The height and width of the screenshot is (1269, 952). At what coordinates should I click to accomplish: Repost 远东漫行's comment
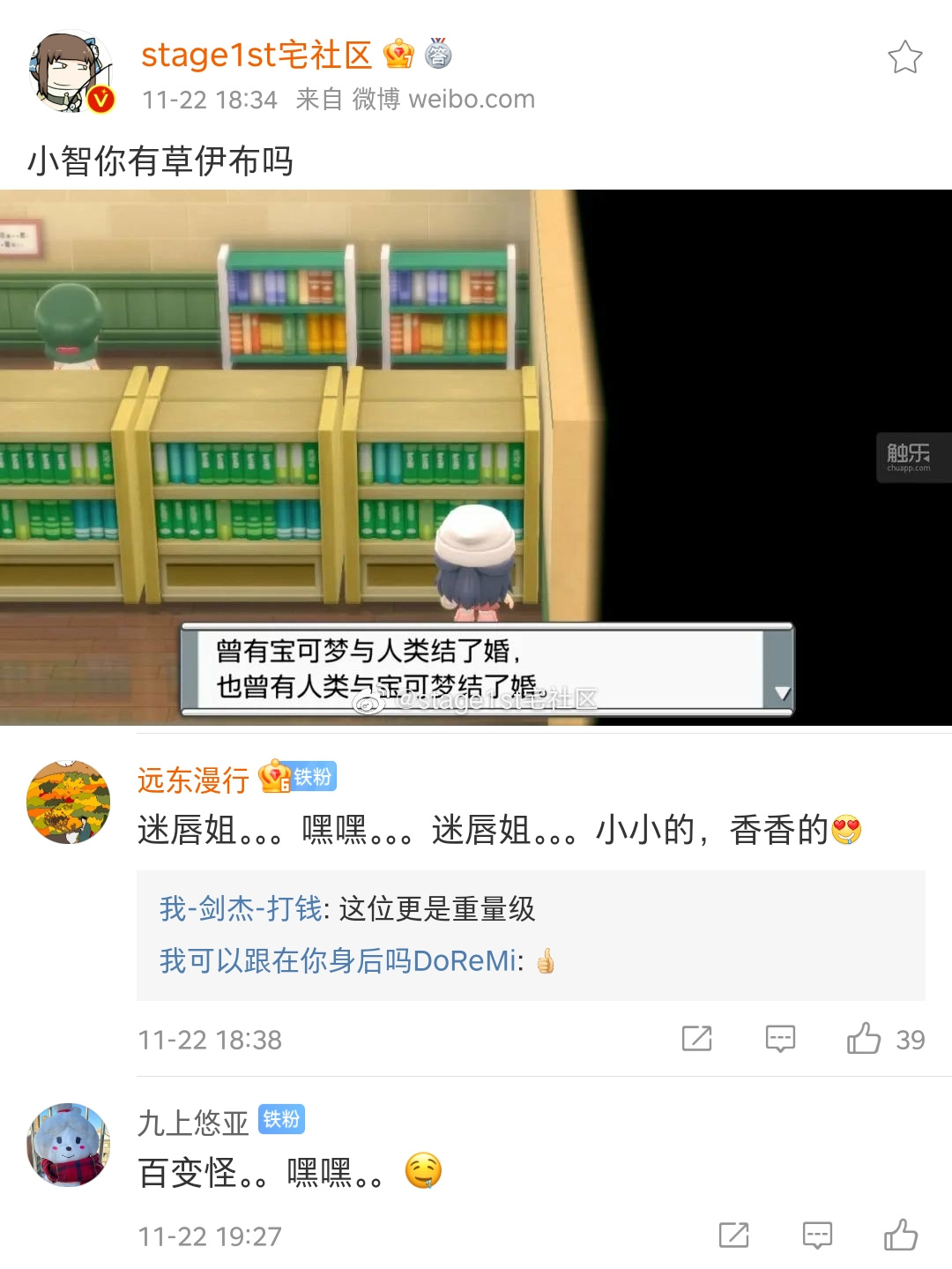point(696,1039)
